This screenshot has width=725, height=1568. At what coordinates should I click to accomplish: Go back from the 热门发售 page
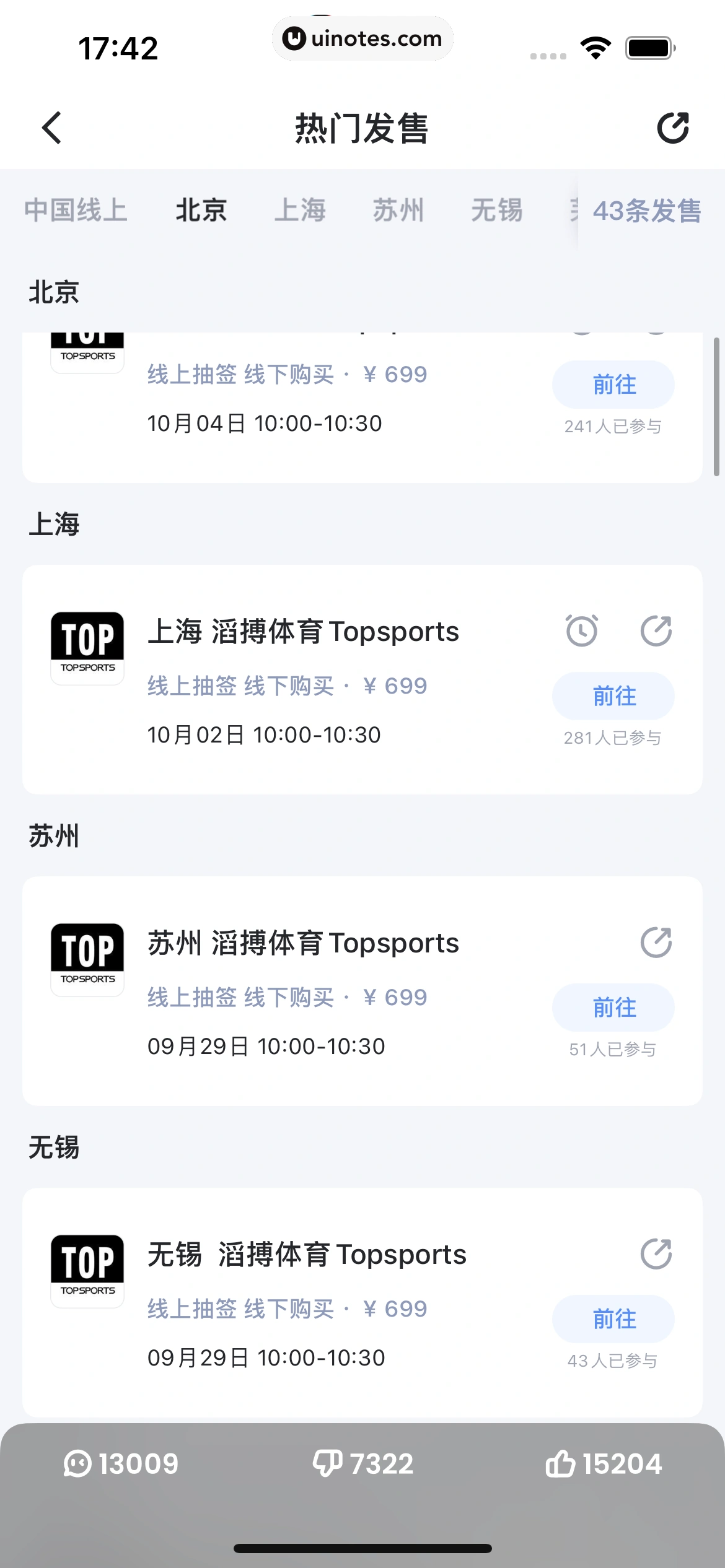52,128
